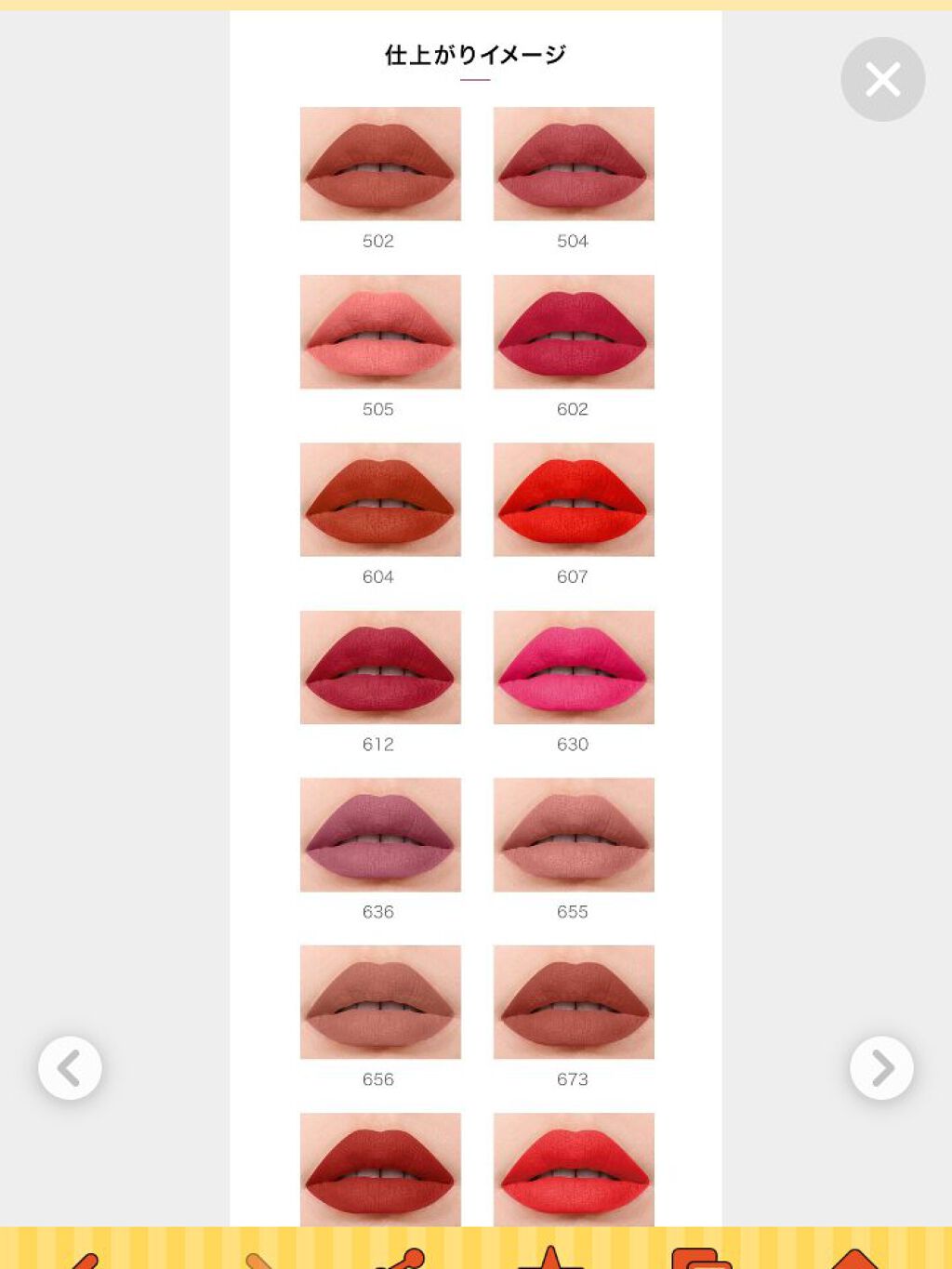The image size is (952, 1269).
Task: Pick the nude shade 655
Action: [574, 835]
